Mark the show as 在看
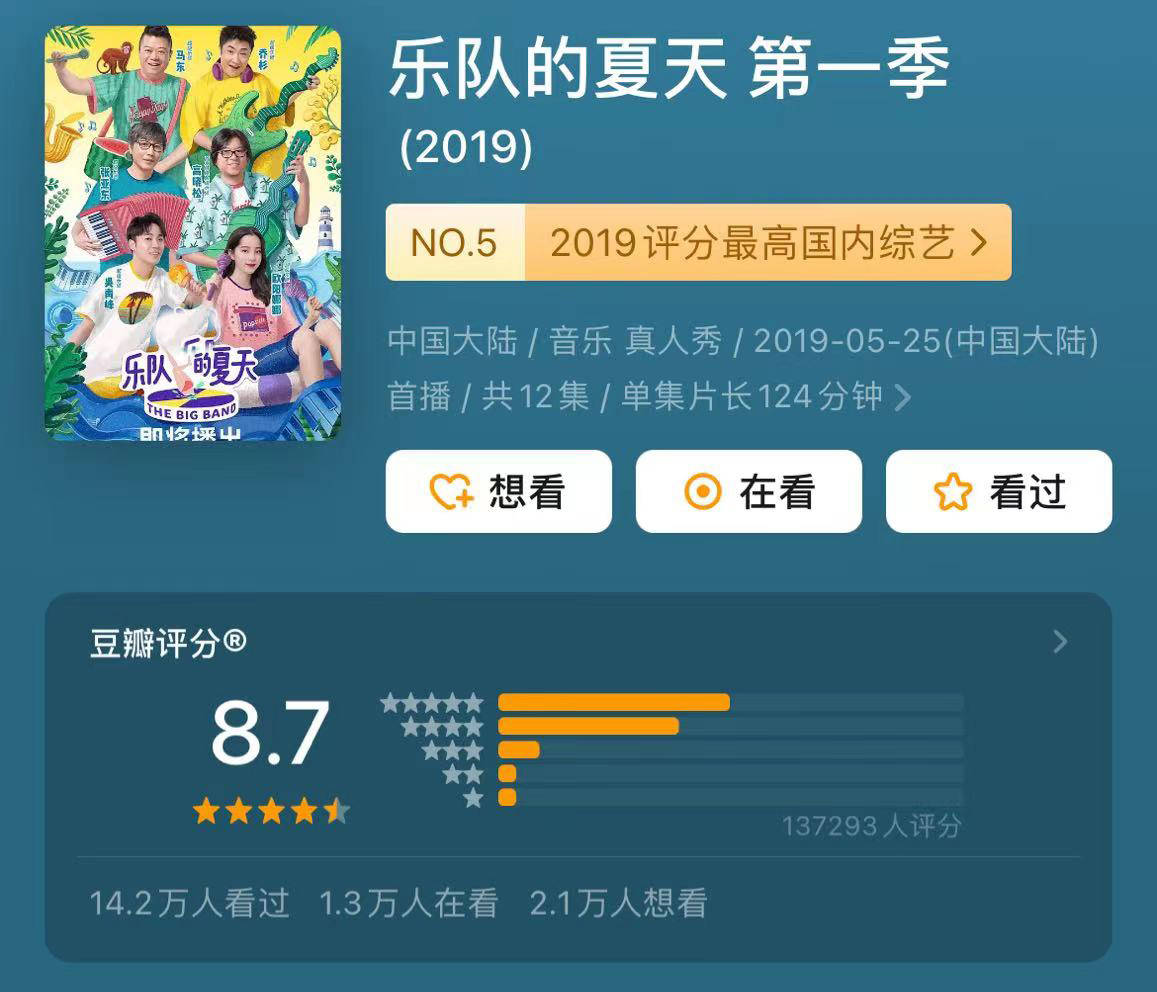Viewport: 1157px width, 992px height. (x=748, y=491)
